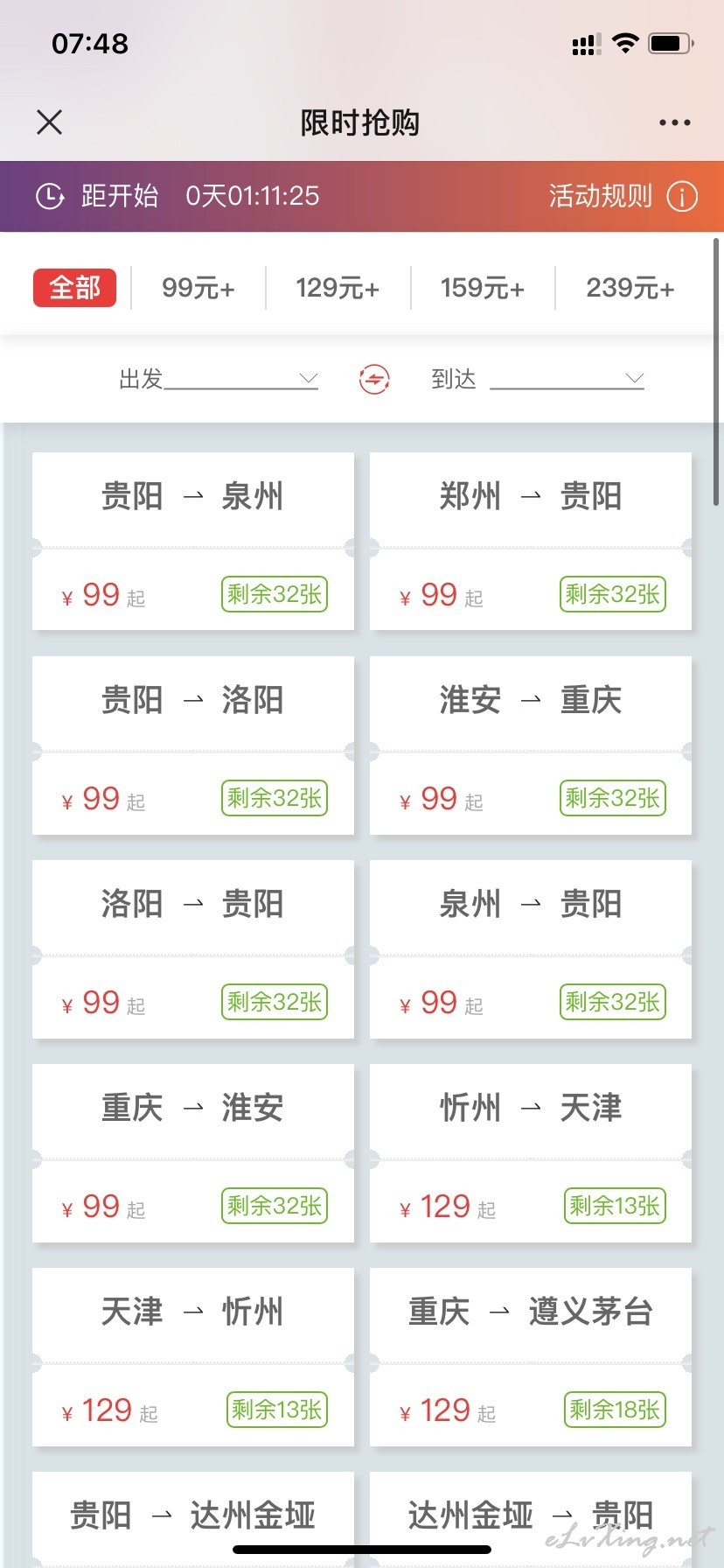
Task: Open the 重庆 → 淮安 ticket card
Action: pos(192,1152)
